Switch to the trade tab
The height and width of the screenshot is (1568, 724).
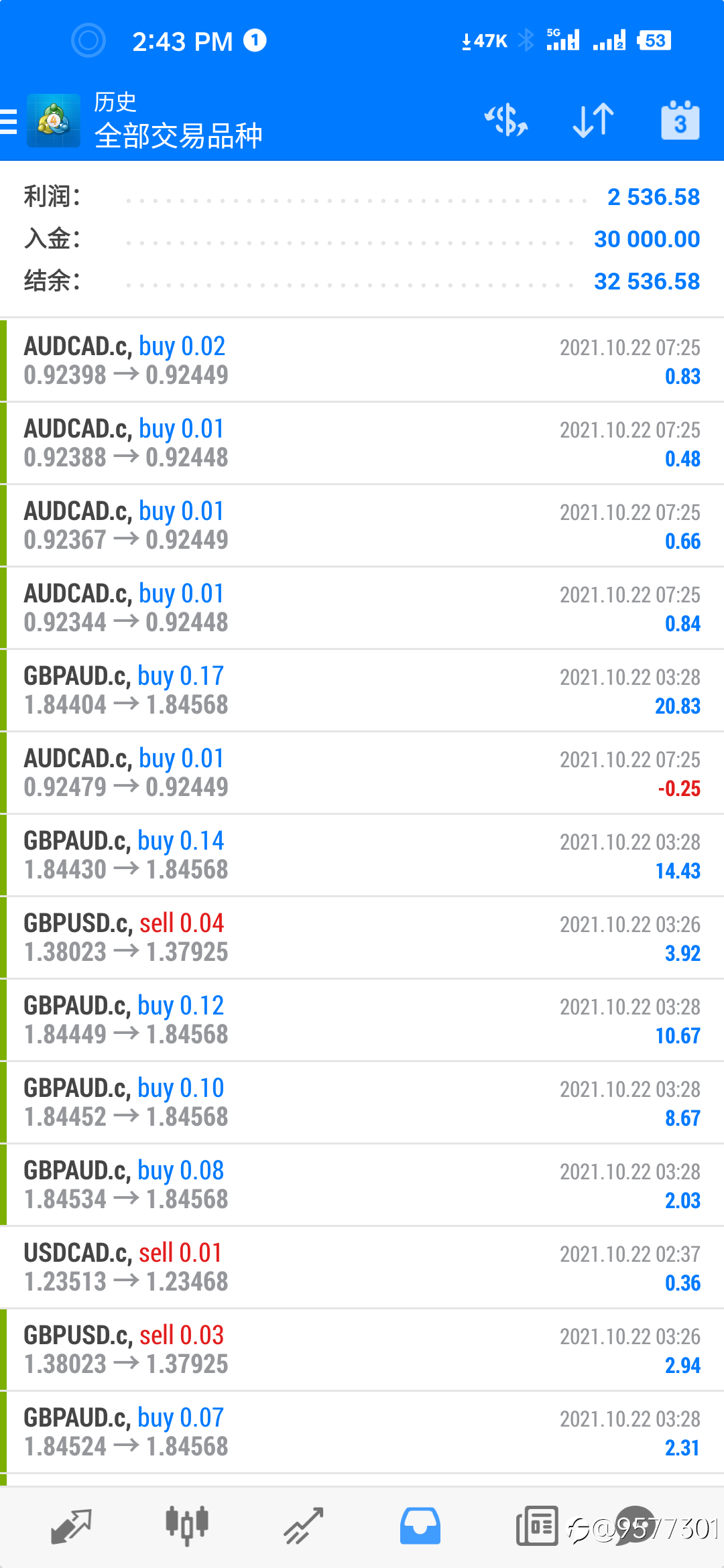(304, 1526)
